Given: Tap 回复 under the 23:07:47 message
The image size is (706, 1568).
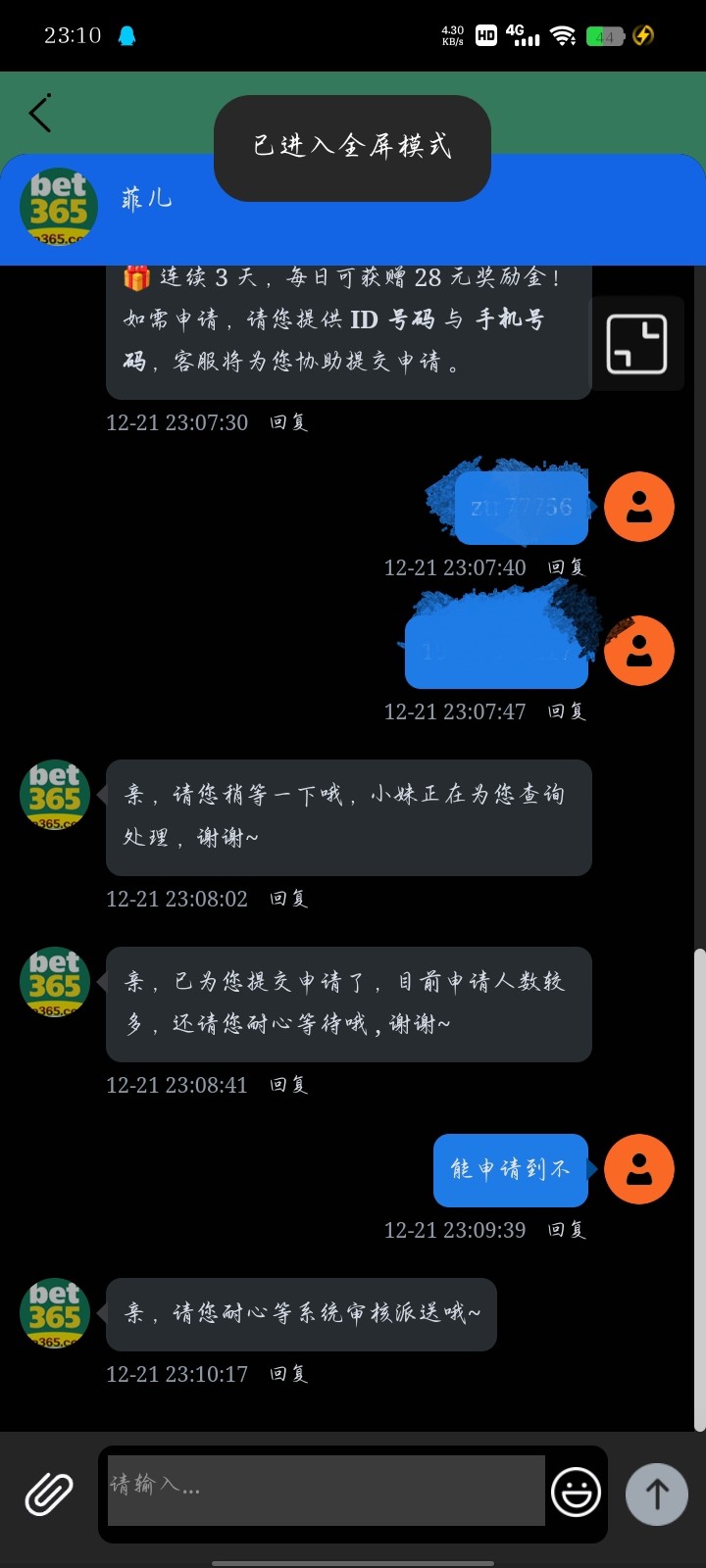Looking at the screenshot, I should (x=567, y=711).
